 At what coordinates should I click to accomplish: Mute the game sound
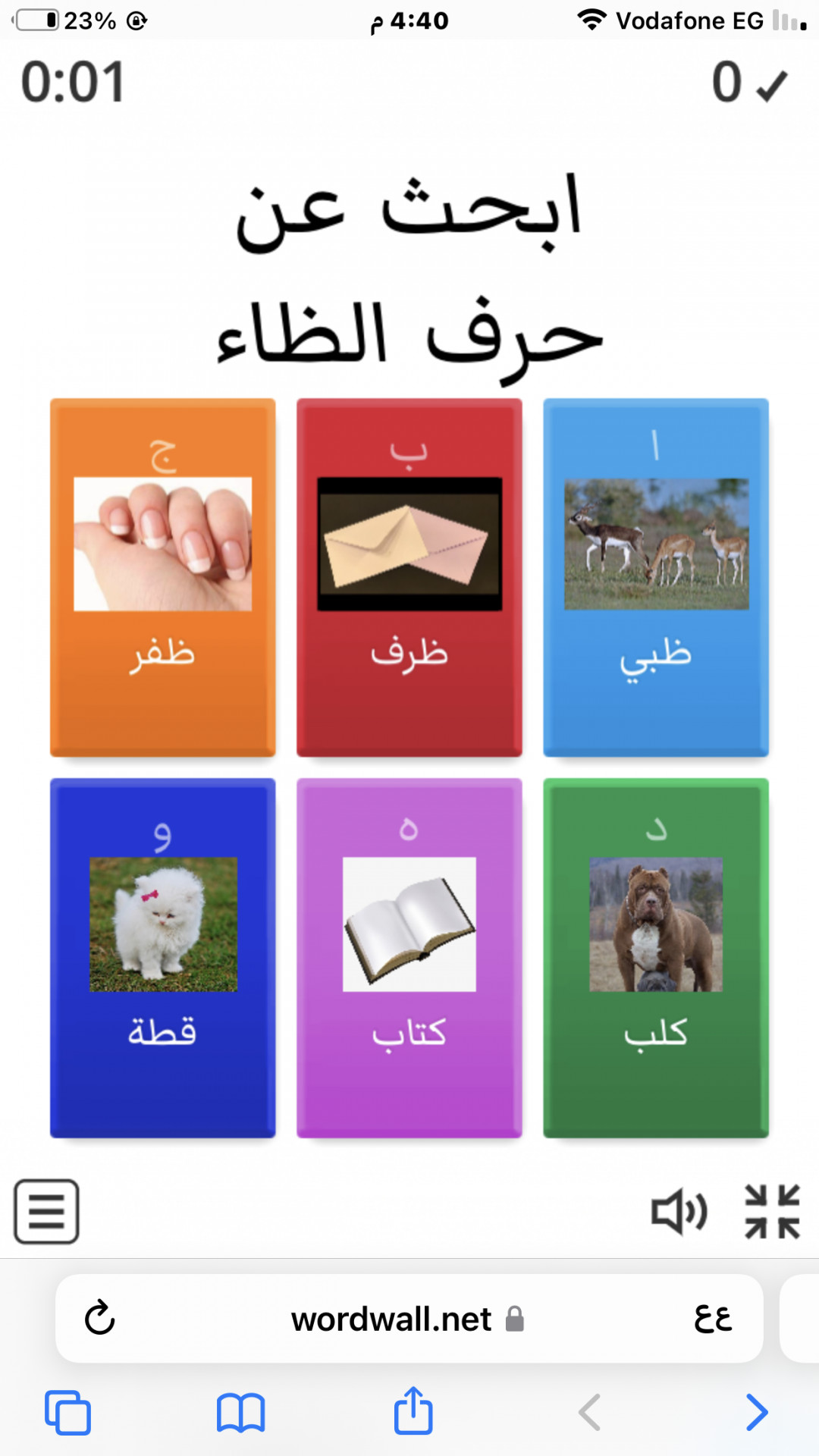[x=679, y=1211]
